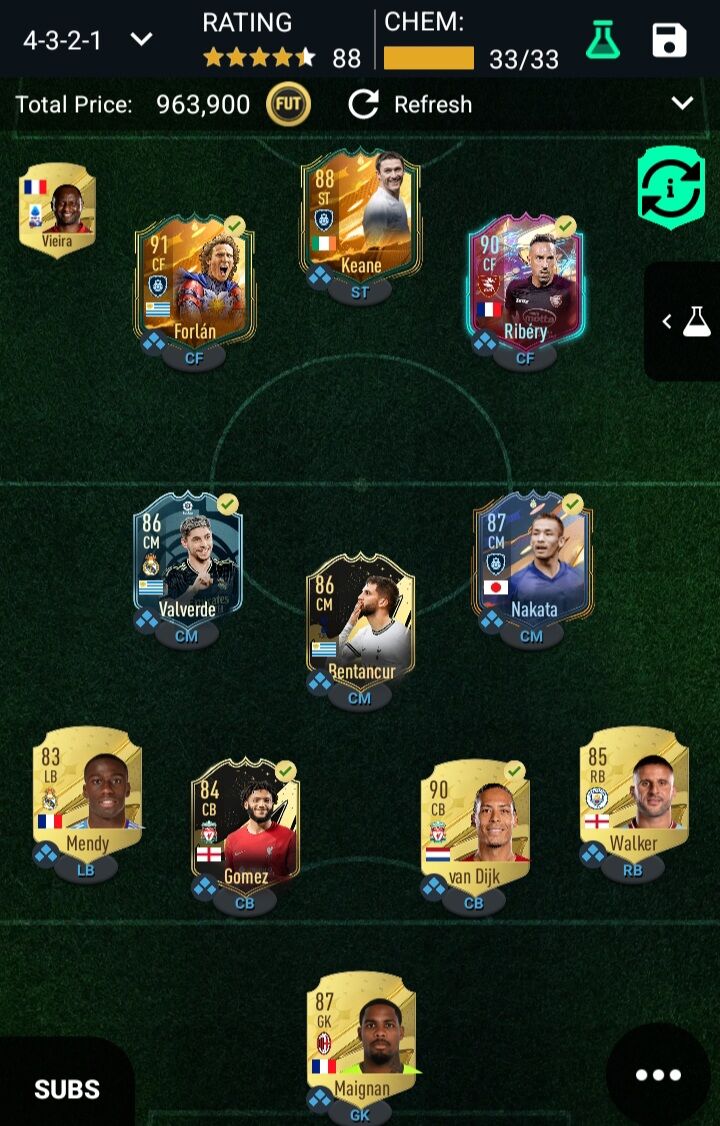The height and width of the screenshot is (1126, 720).
Task: Open the green chemistry flask icon
Action: tap(602, 40)
